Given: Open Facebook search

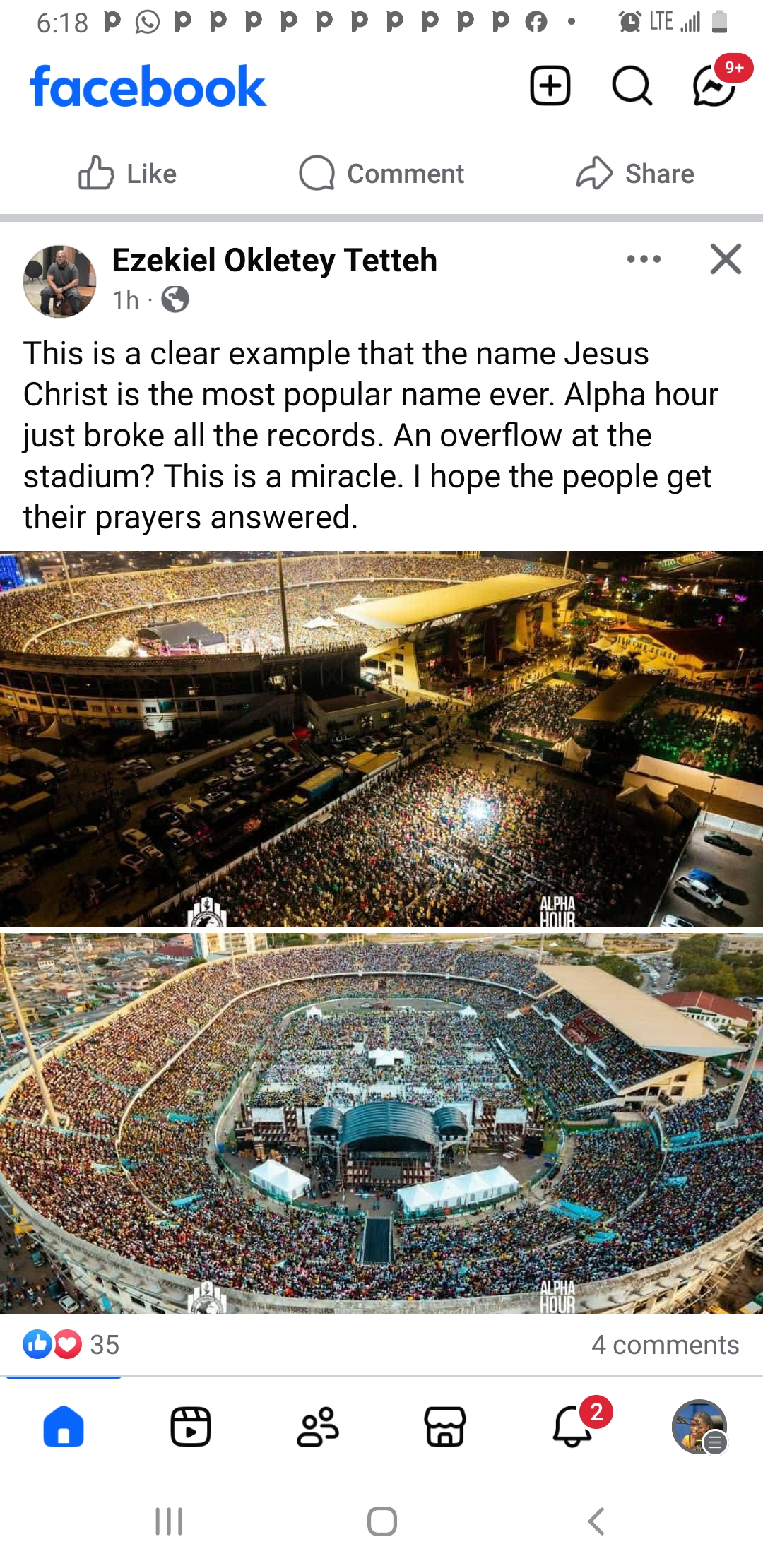Looking at the screenshot, I should [631, 86].
